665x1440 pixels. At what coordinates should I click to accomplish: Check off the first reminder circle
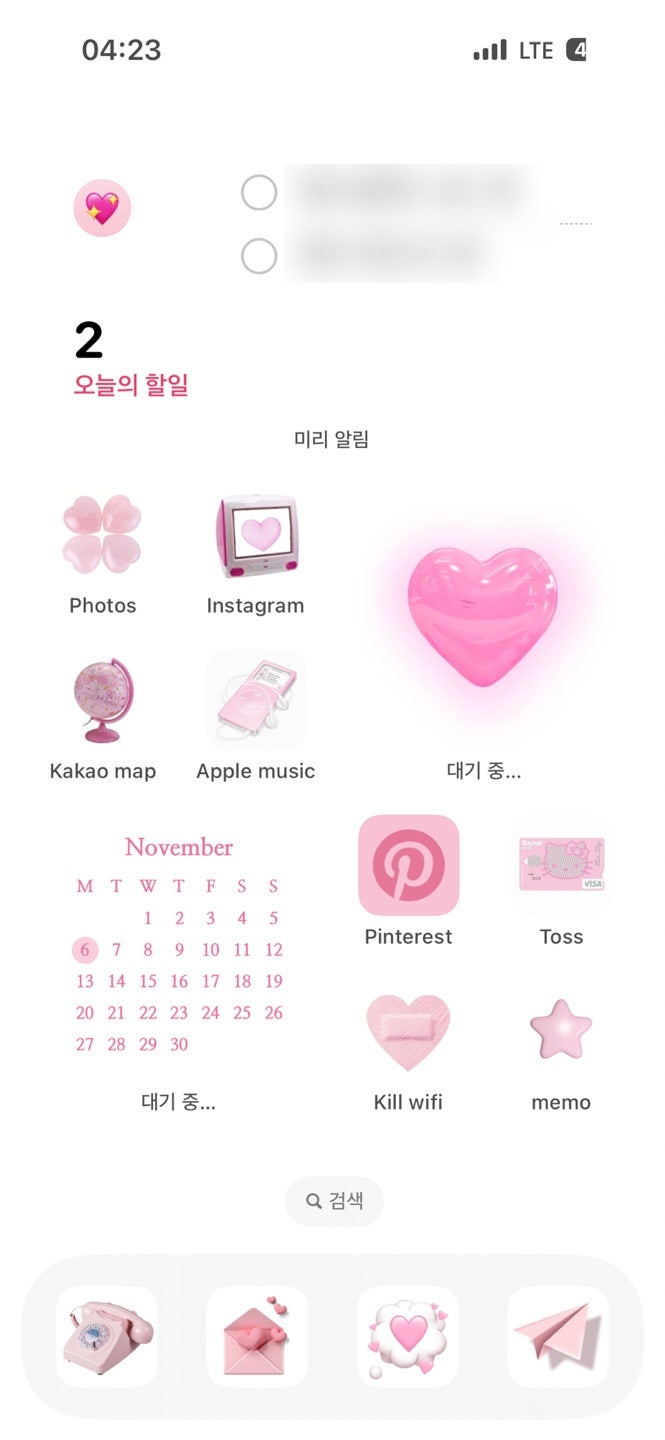tap(259, 192)
